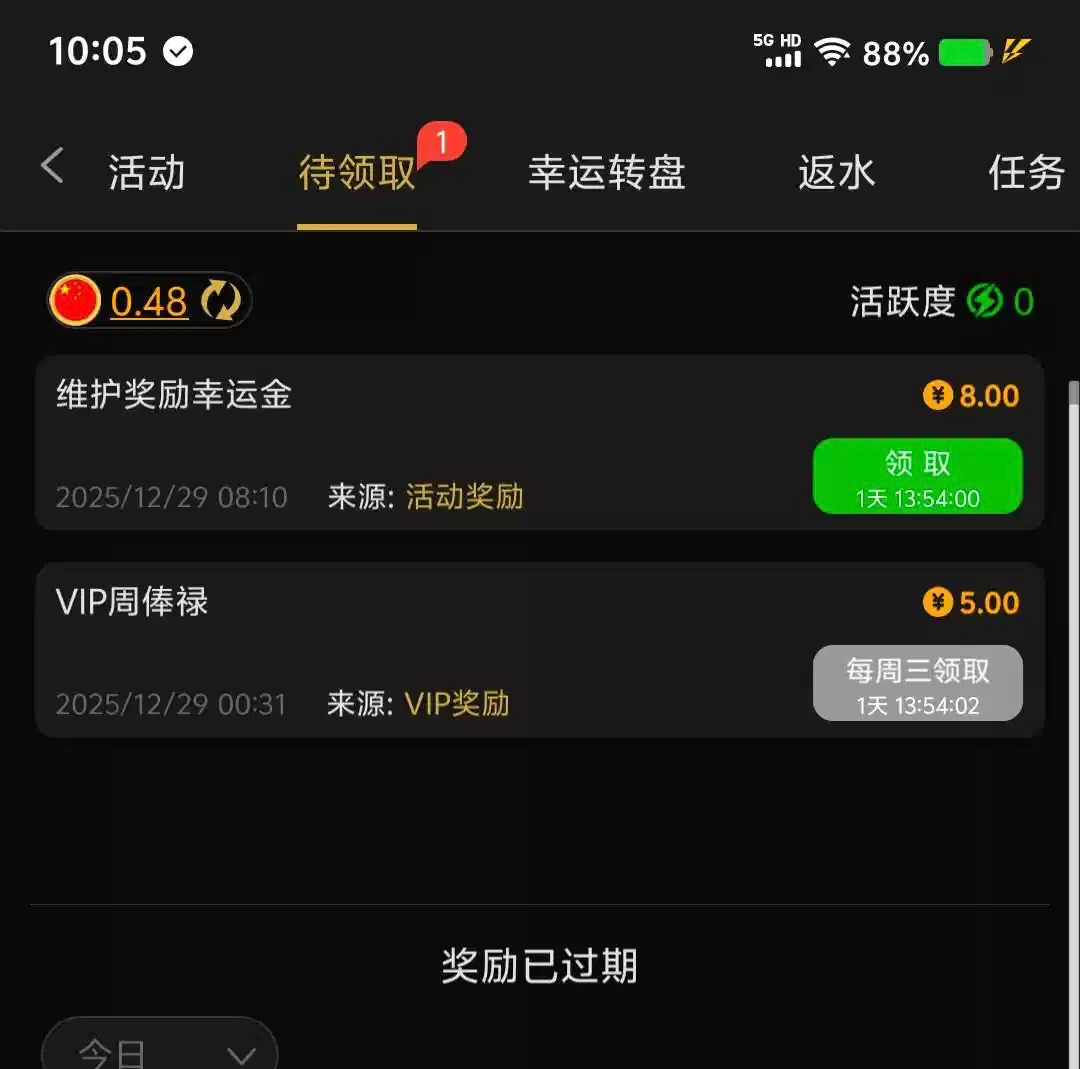Open the 任务 tab
The width and height of the screenshot is (1080, 1069).
(1026, 173)
